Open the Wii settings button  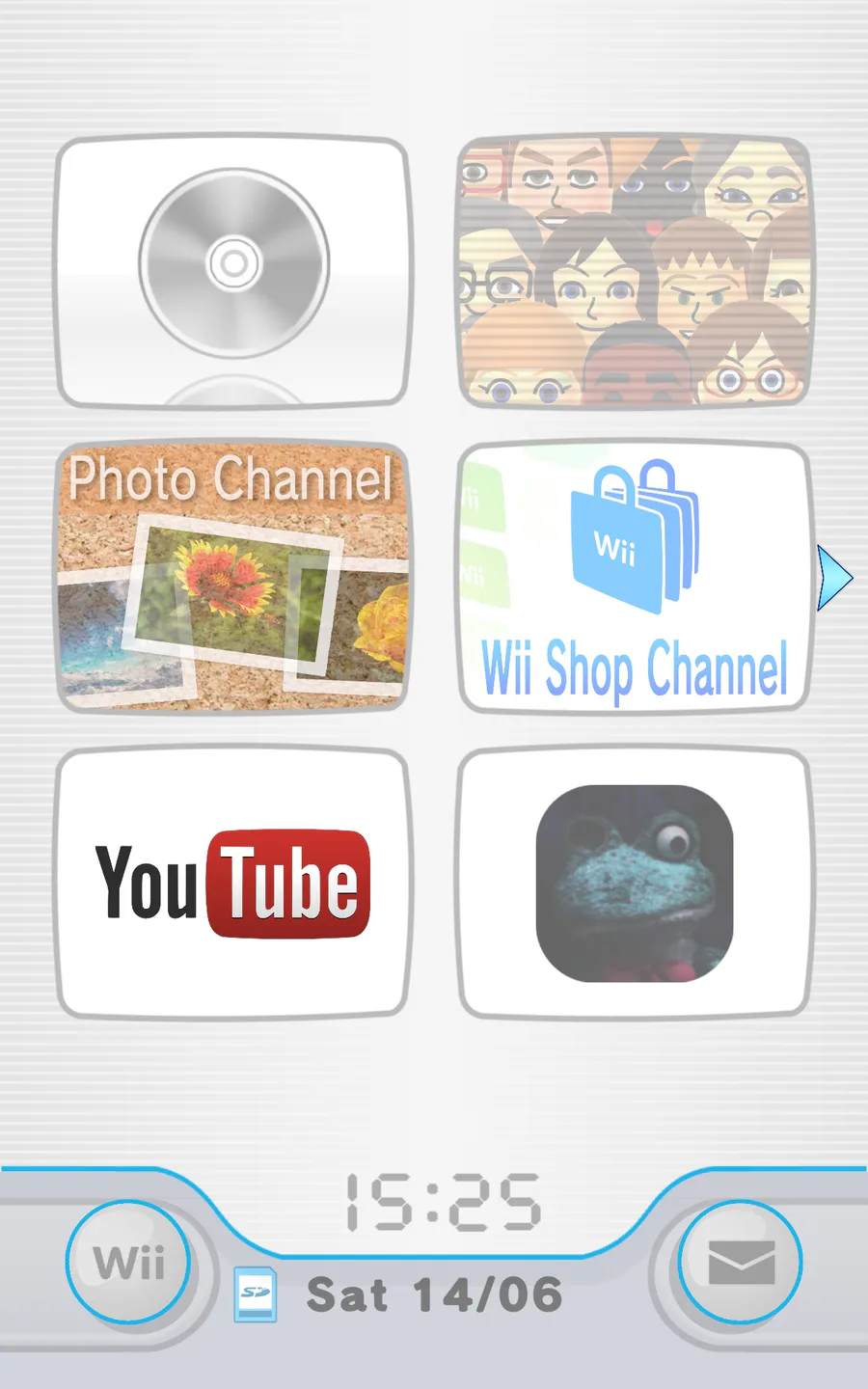click(x=128, y=1263)
